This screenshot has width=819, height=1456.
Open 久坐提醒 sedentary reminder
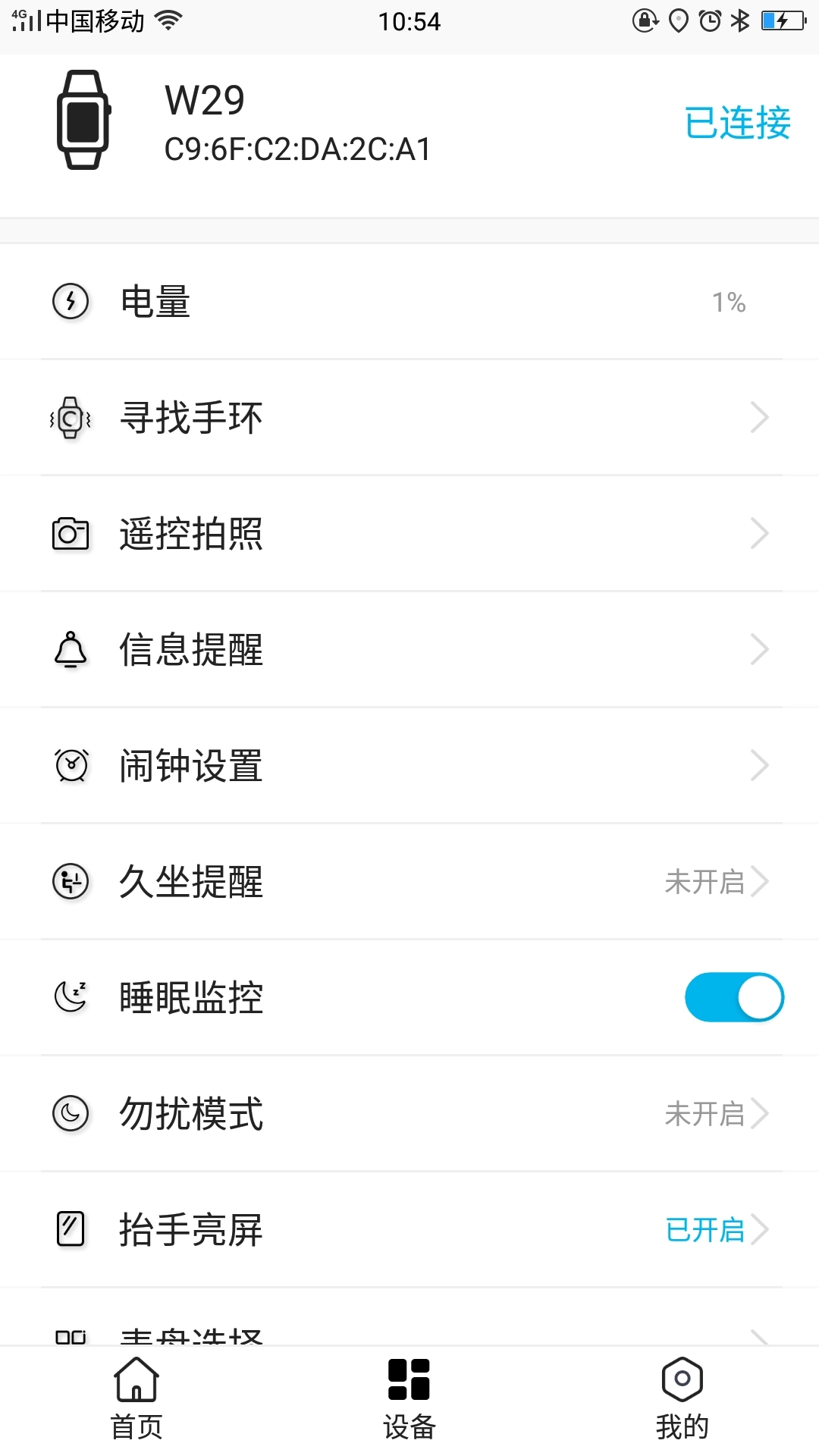pyautogui.click(x=409, y=882)
